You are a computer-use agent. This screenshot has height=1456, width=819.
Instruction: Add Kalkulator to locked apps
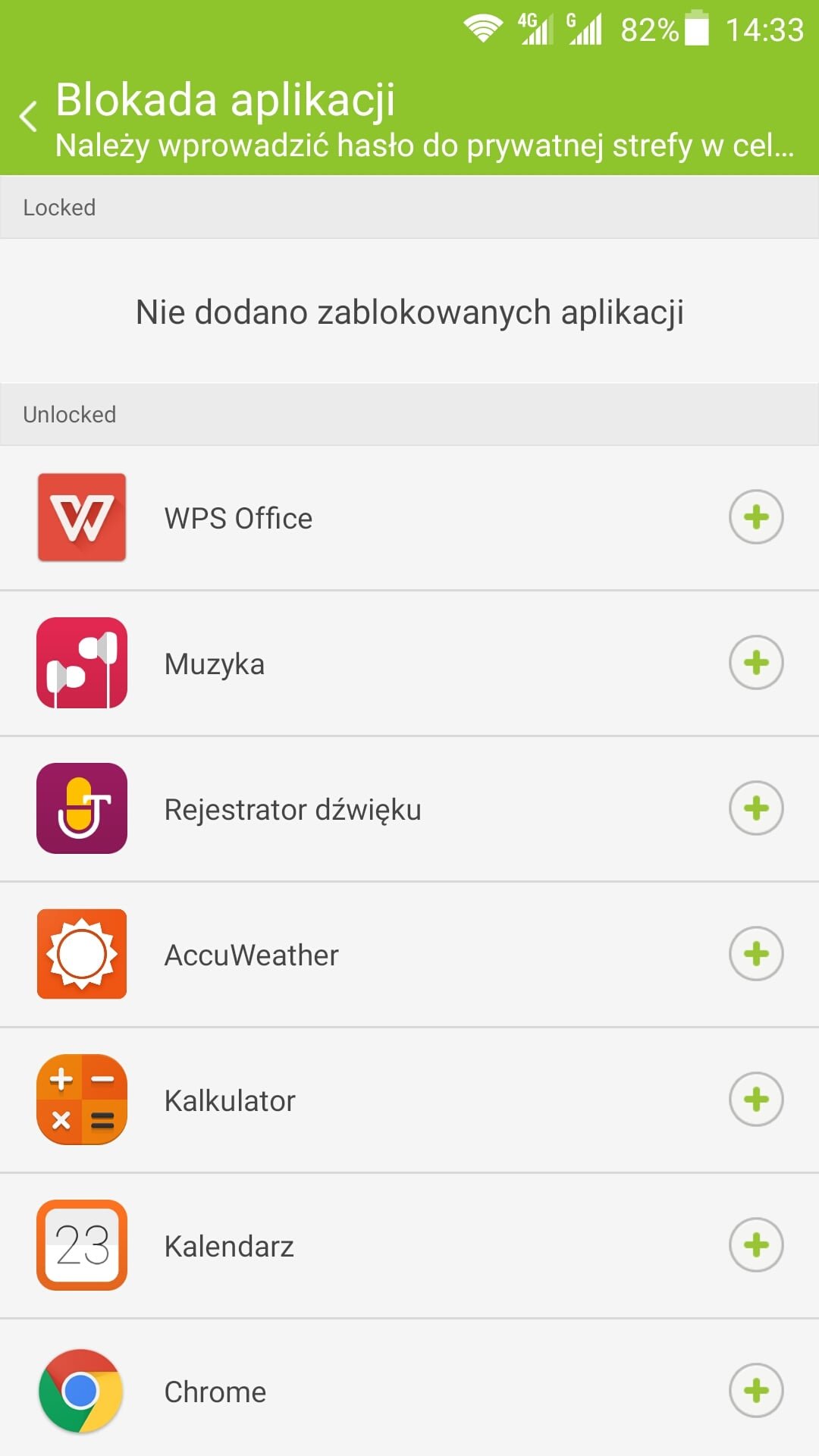[x=756, y=1100]
